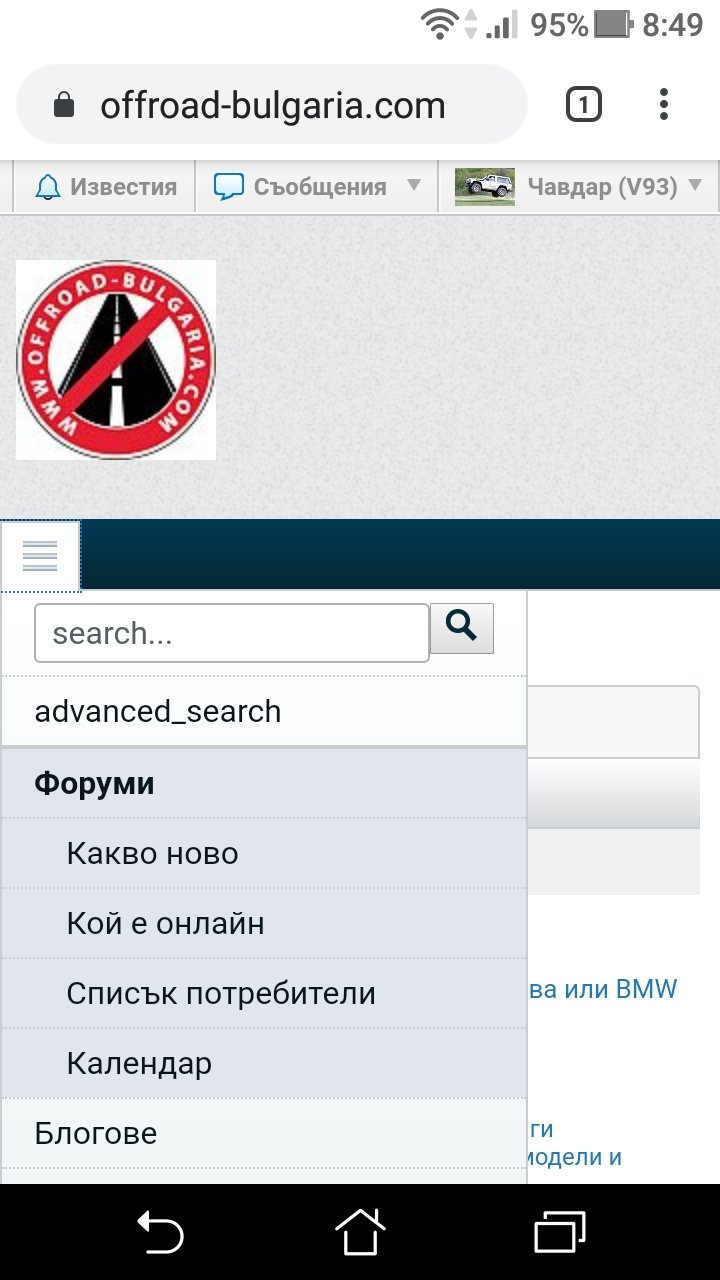This screenshot has height=1280, width=720.
Task: Expand the Съобщения messages dropdown
Action: (x=317, y=187)
